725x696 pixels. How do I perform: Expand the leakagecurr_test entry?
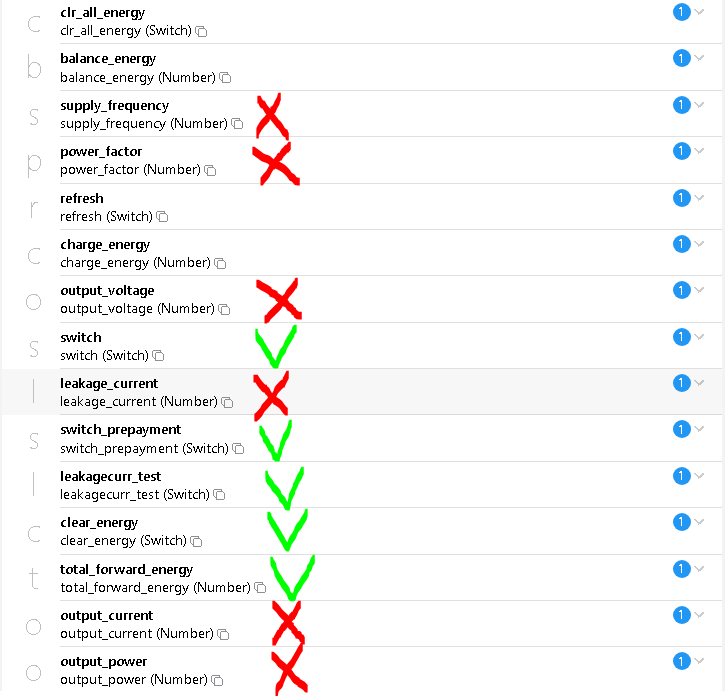point(699,476)
